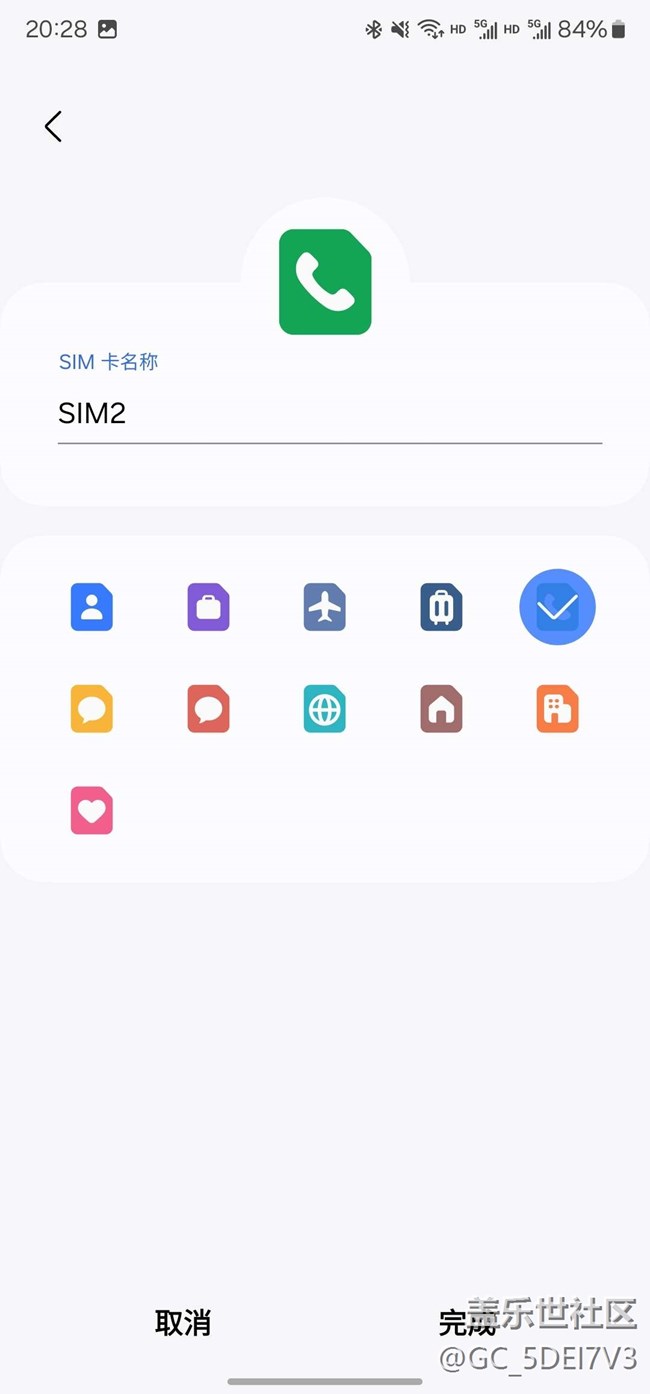Image resolution: width=650 pixels, height=1394 pixels.
Task: Tap the selected phone icon with checkmark
Action: pos(558,607)
